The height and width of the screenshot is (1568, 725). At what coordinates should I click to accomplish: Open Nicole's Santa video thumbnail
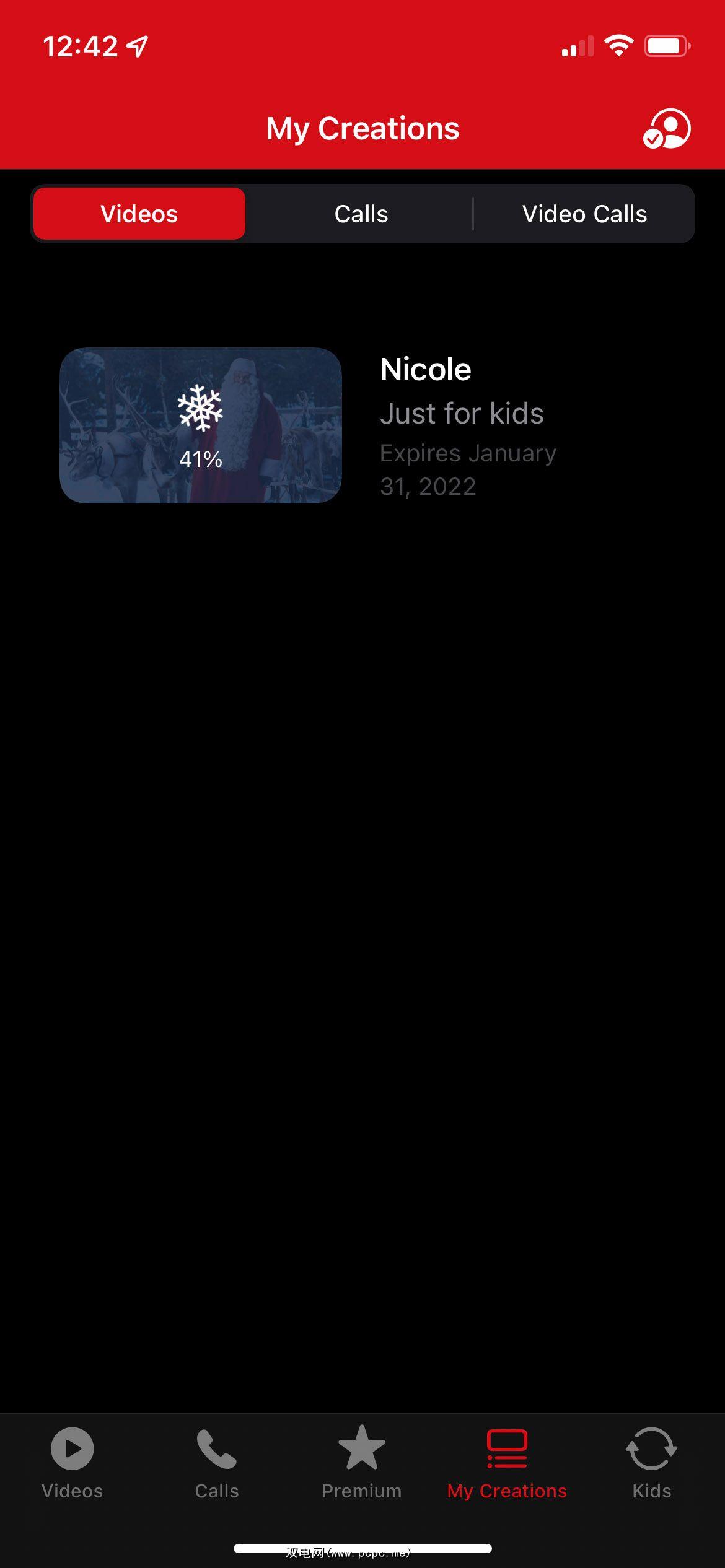pyautogui.click(x=201, y=425)
